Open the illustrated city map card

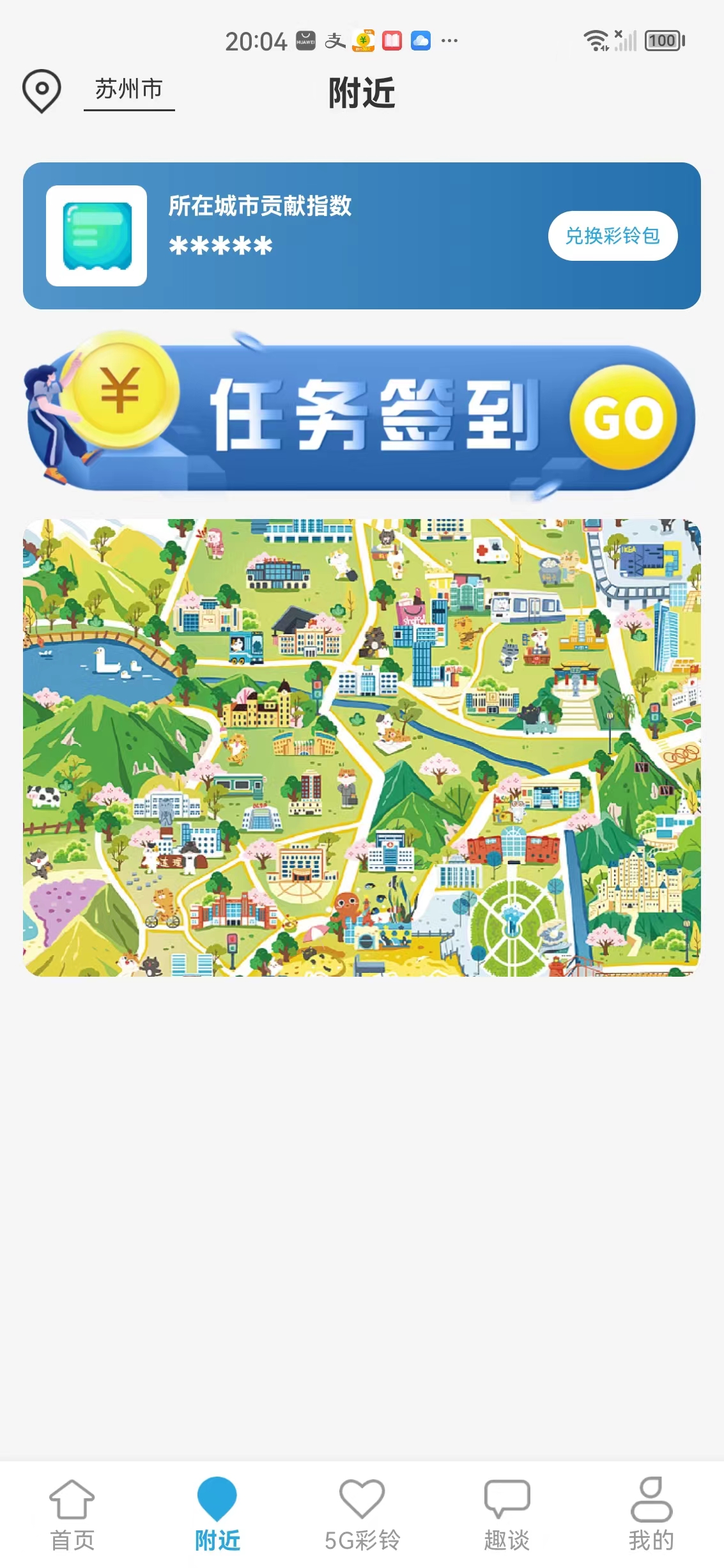[x=362, y=747]
